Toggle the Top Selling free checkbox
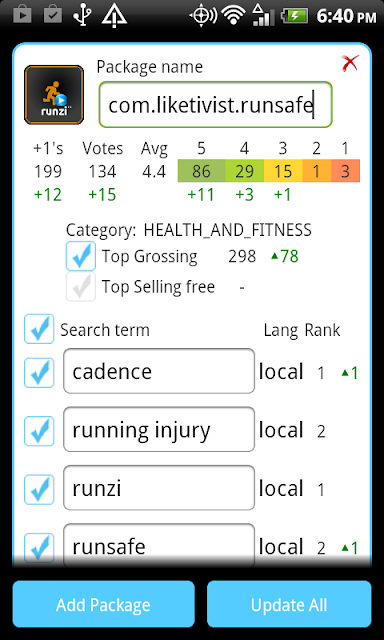This screenshot has height=640, width=384. [81, 287]
